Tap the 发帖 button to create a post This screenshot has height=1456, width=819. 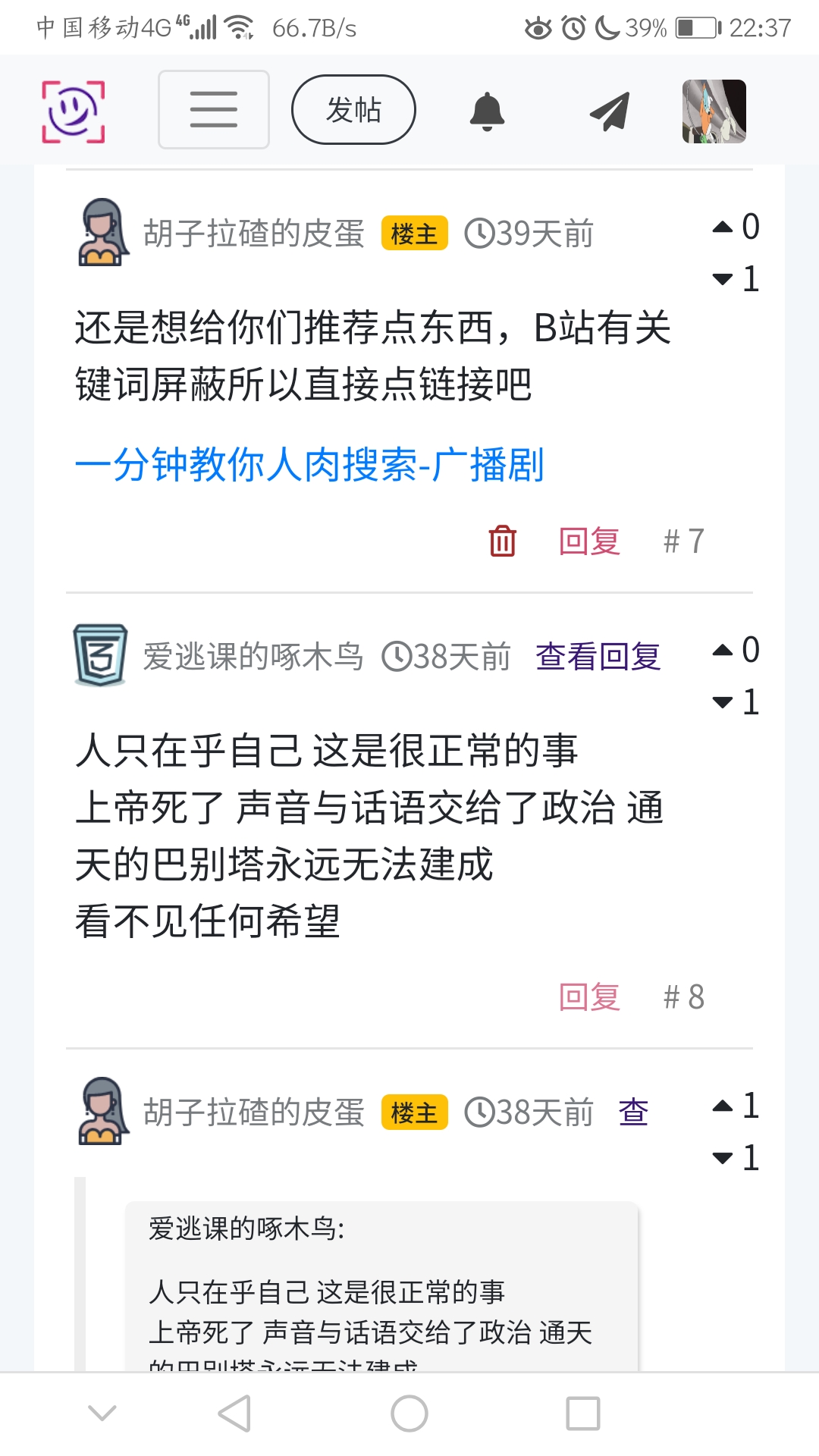[353, 109]
